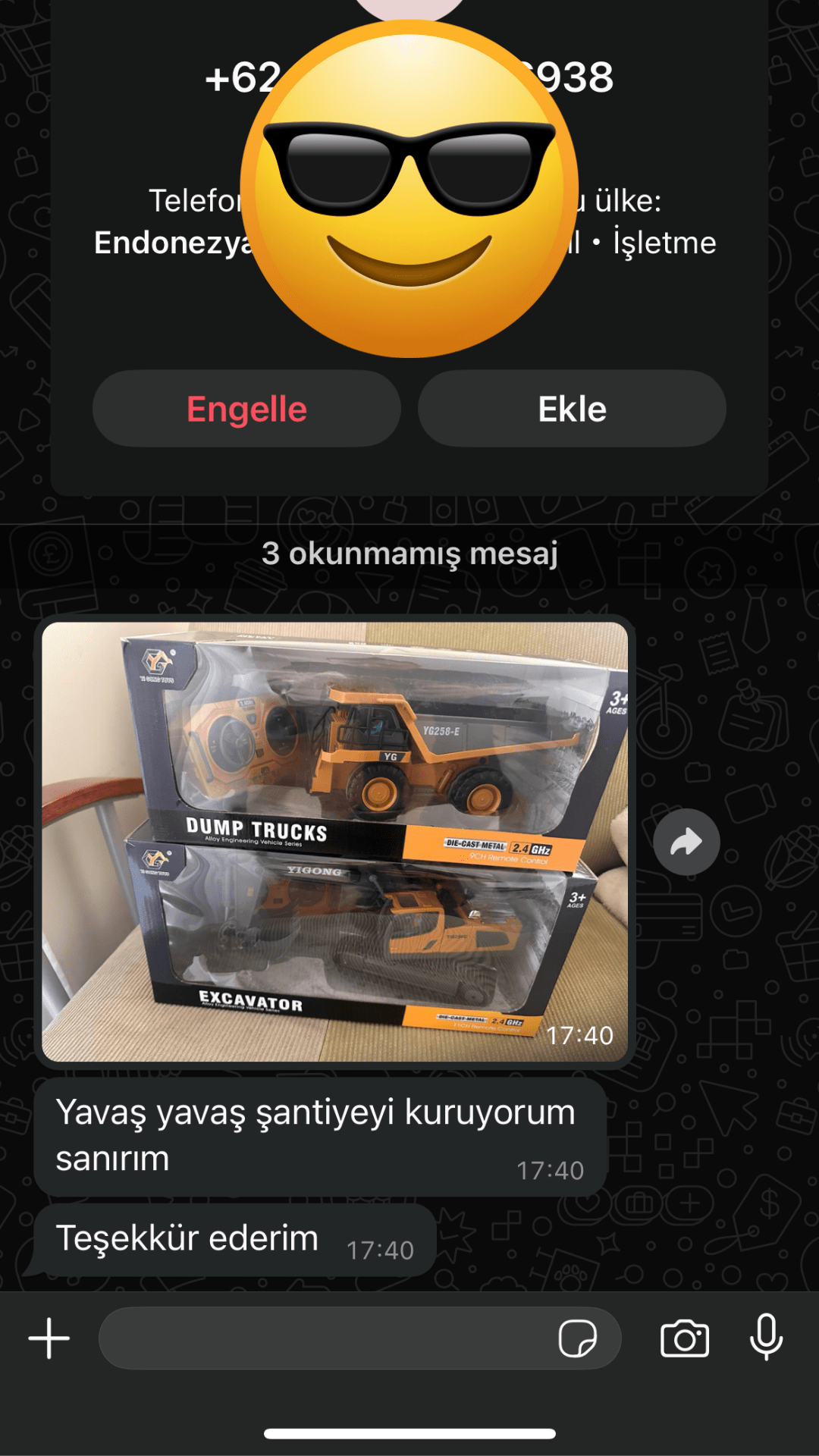Tap the microphone to record voice
The image size is (819, 1456).
point(766,1337)
